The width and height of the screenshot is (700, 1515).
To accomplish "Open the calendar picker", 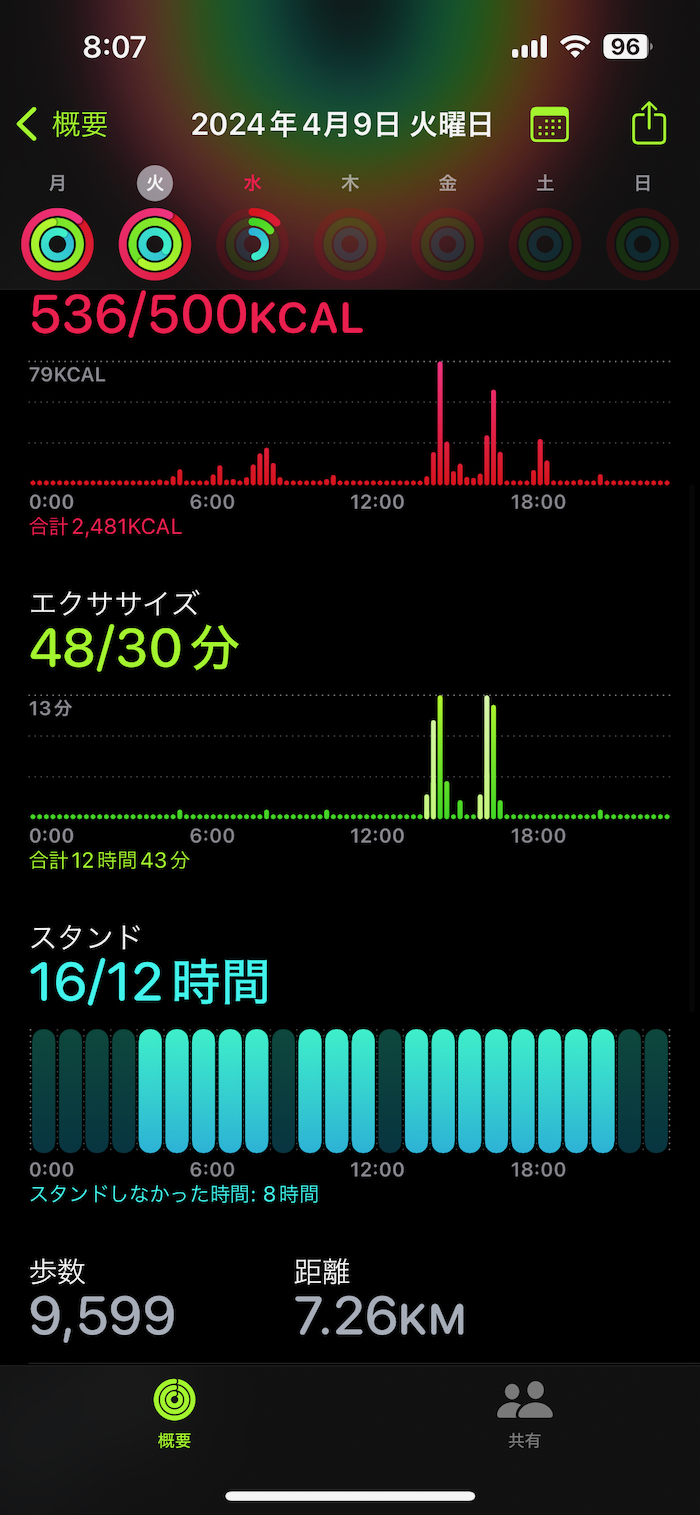I will (x=549, y=125).
